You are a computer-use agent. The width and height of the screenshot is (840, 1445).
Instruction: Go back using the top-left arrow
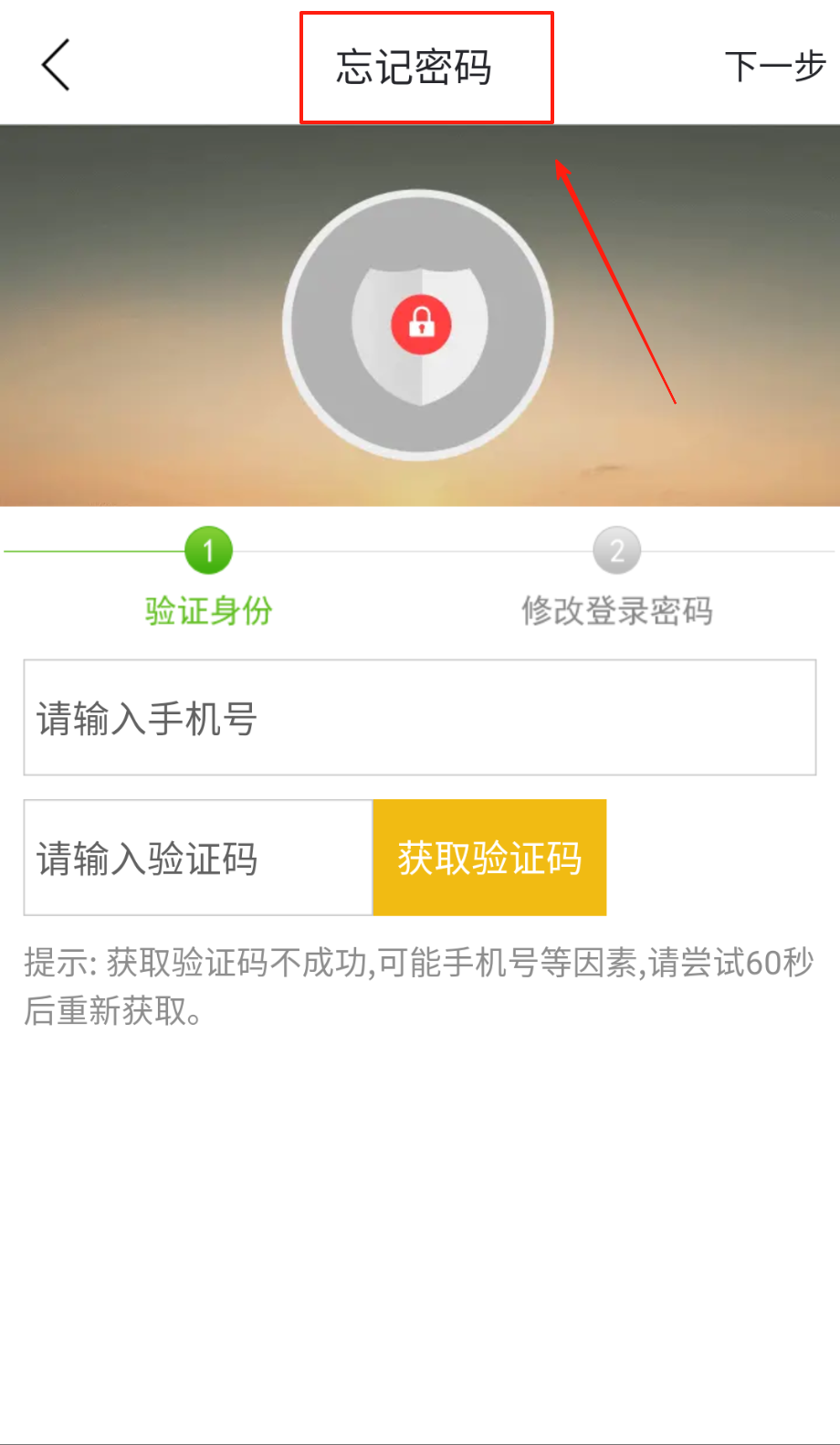(x=57, y=65)
